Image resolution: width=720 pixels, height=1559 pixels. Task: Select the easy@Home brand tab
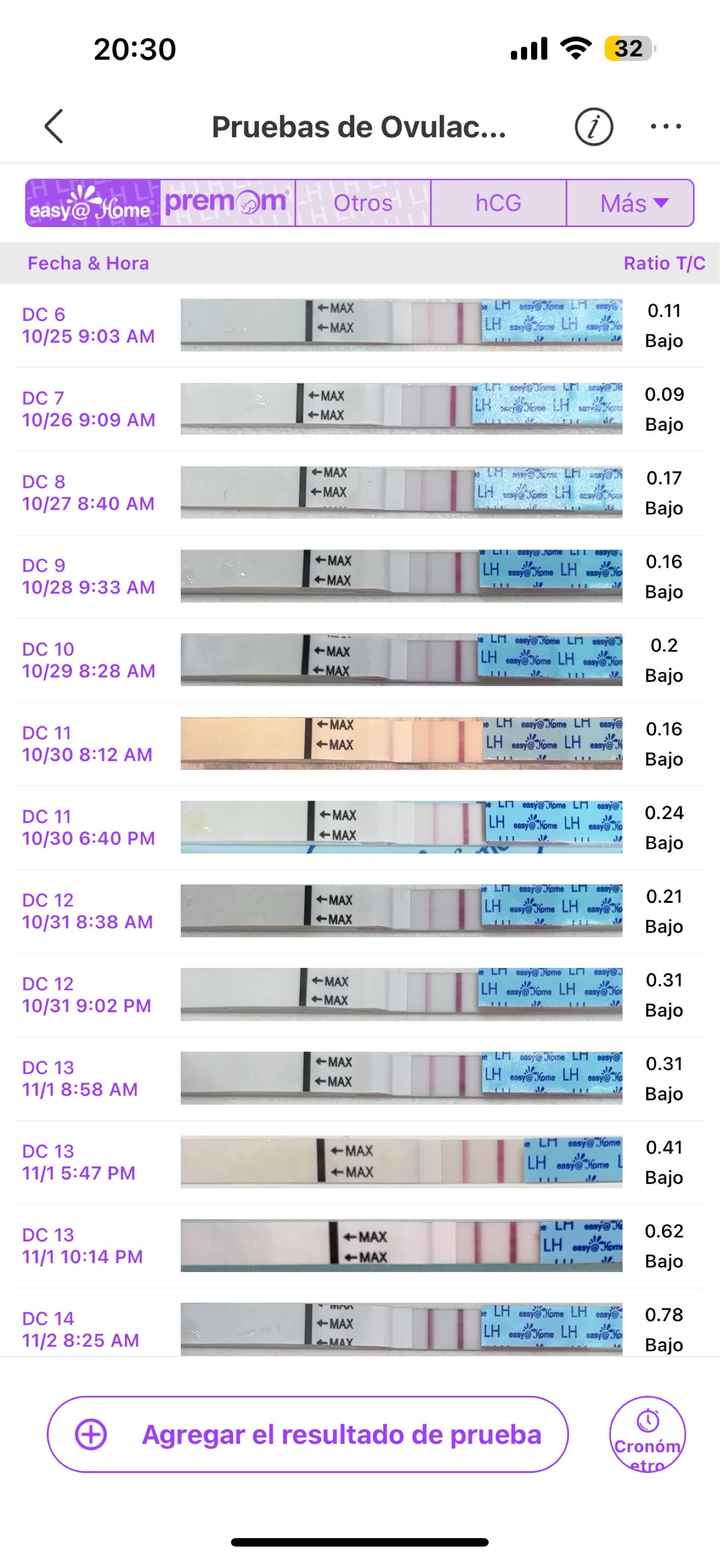(92, 203)
